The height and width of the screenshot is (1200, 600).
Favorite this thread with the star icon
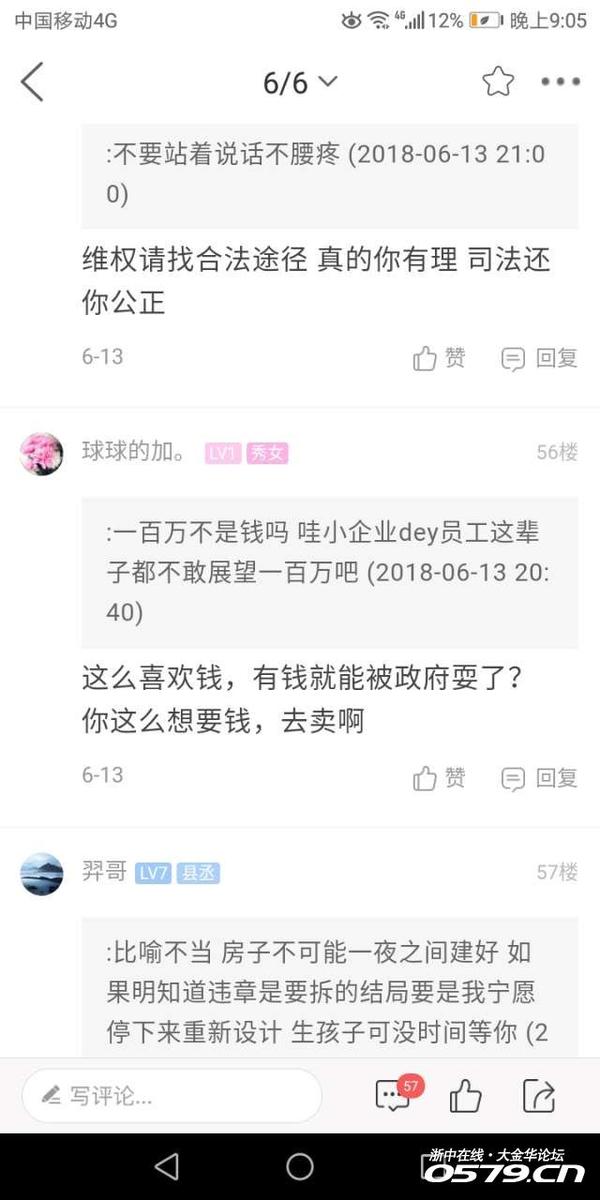[498, 82]
